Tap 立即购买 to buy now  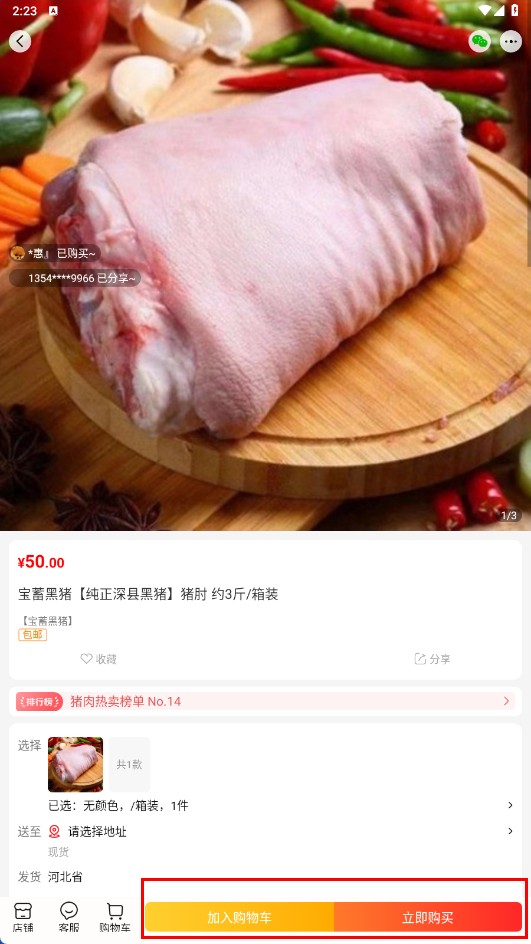tap(428, 918)
